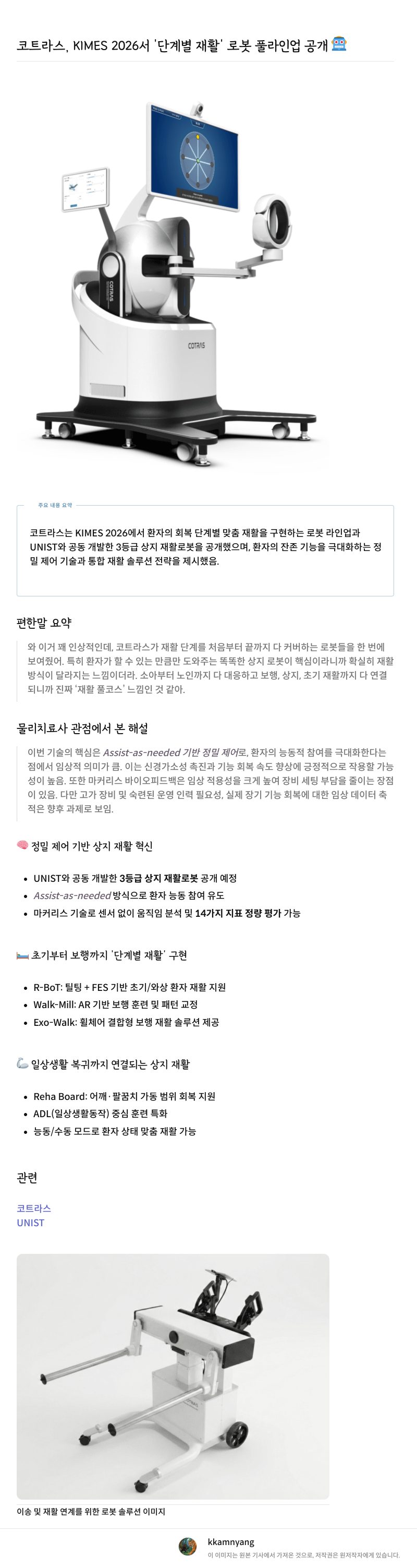The height and width of the screenshot is (1568, 417).
Task: View kkamnyang's author profile
Action: click(x=230, y=1541)
